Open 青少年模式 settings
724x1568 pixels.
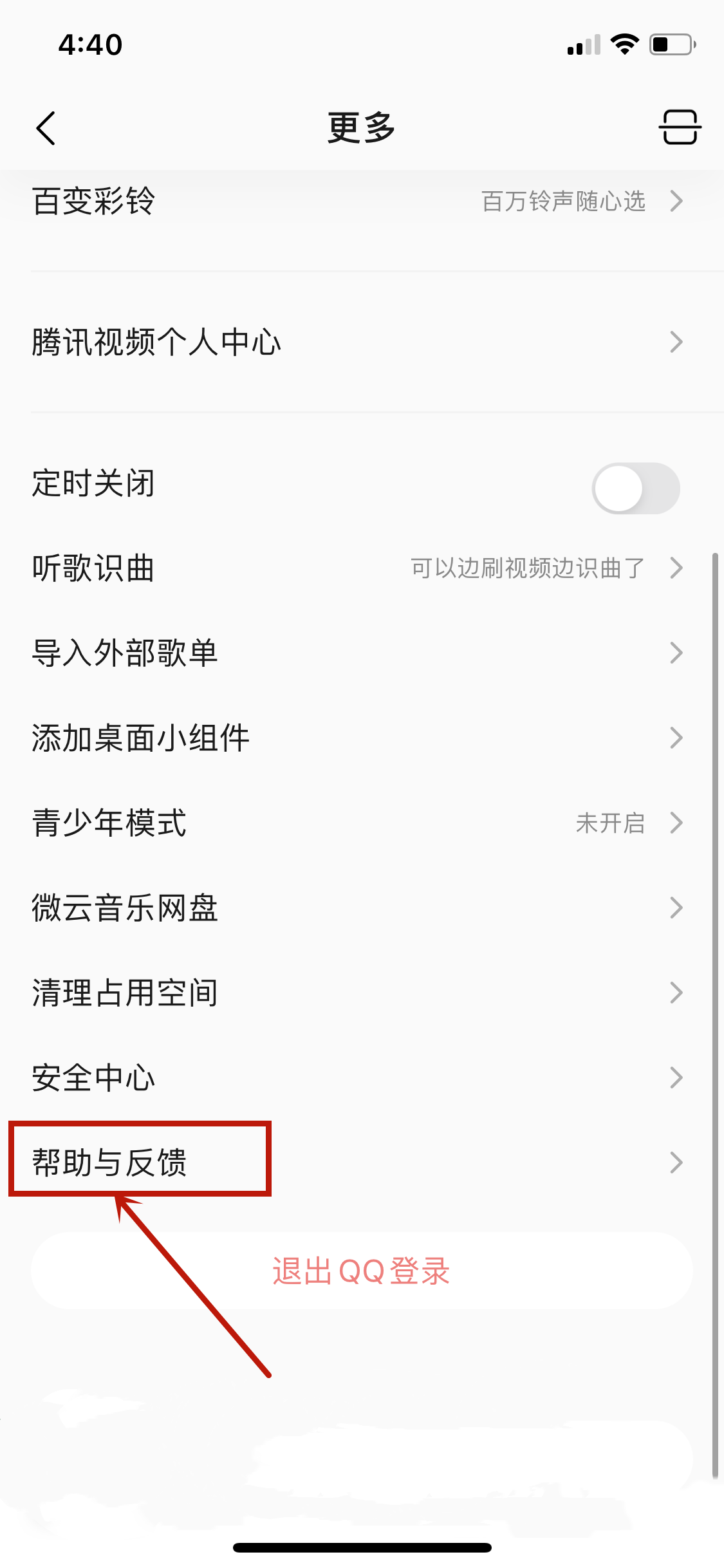pos(362,823)
